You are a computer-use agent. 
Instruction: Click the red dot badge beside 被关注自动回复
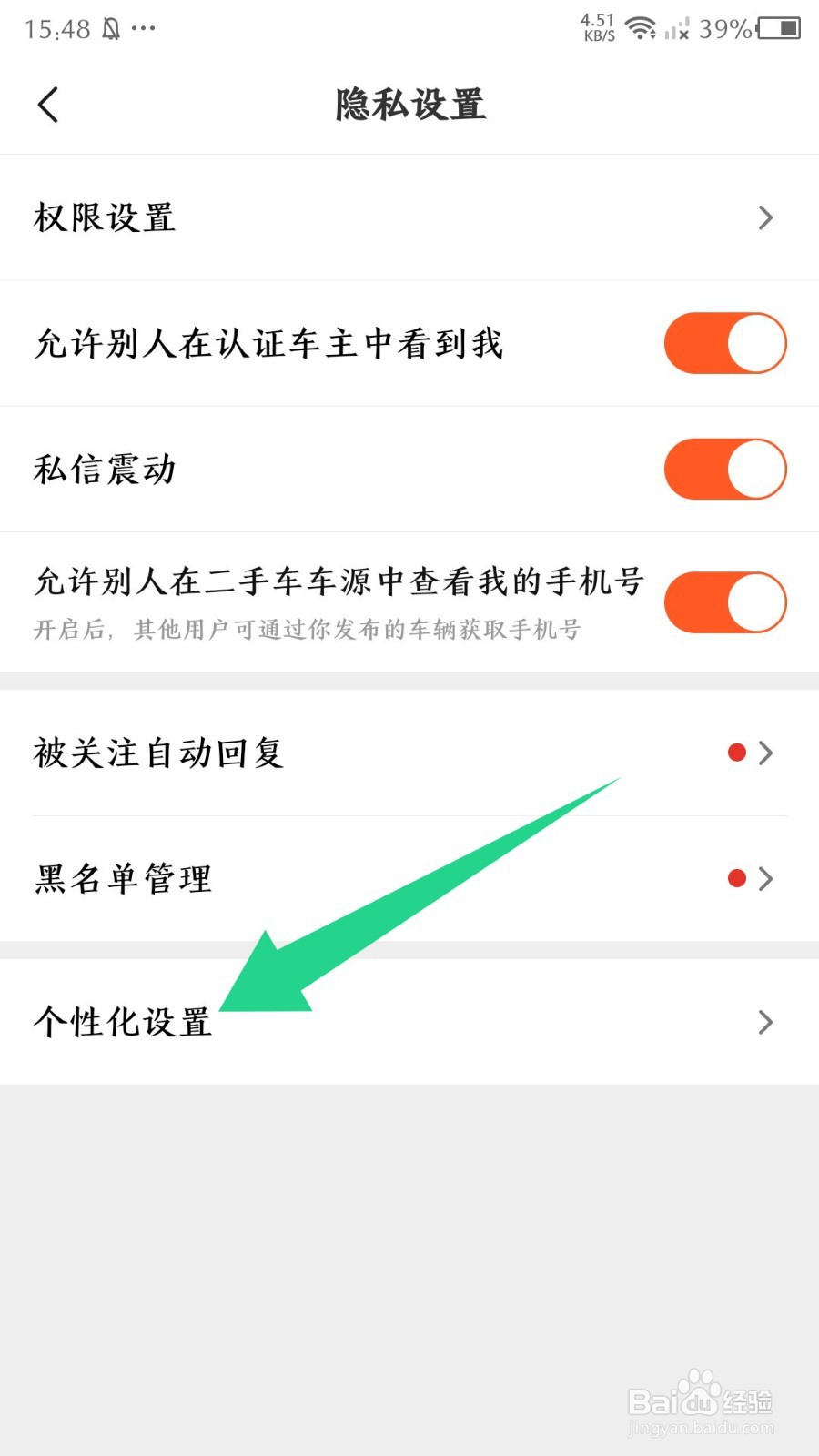pyautogui.click(x=735, y=753)
